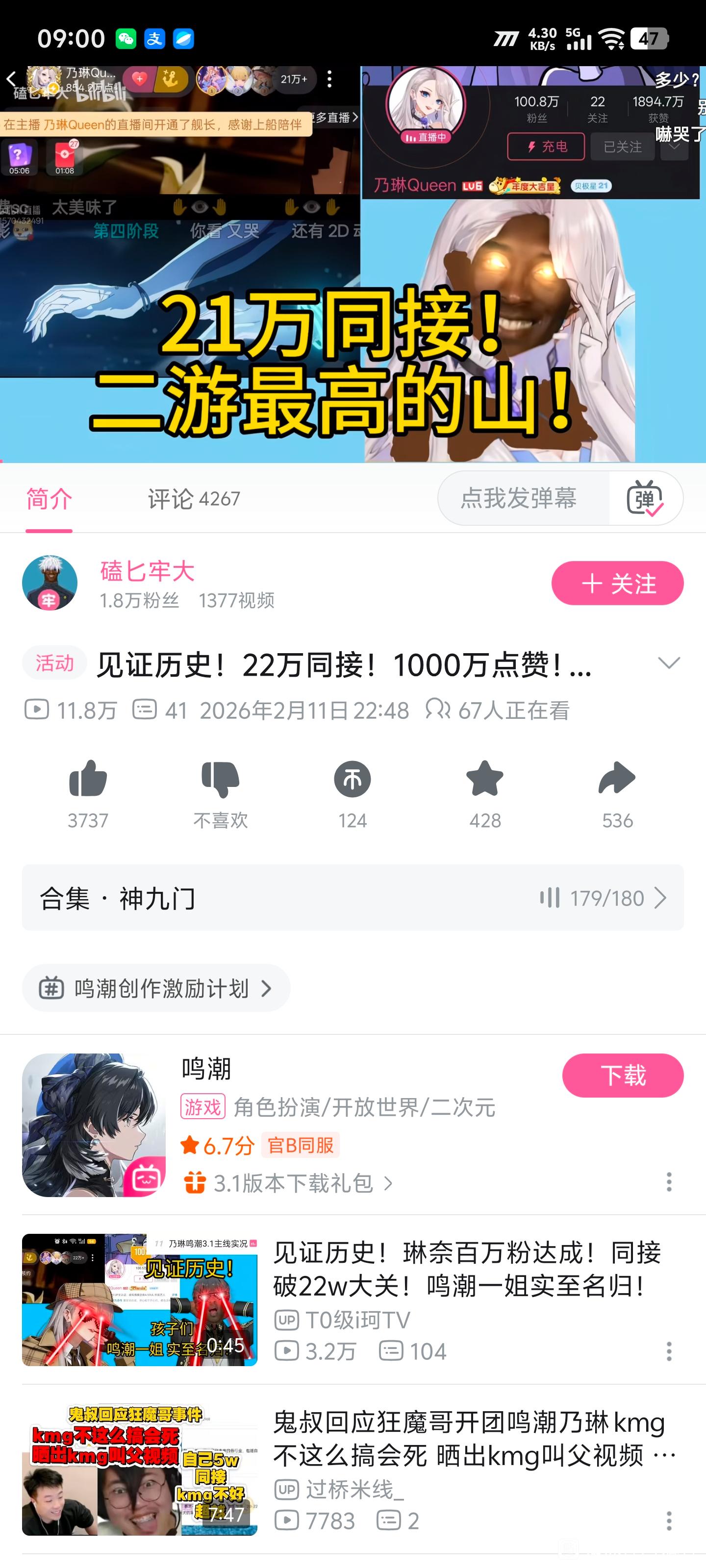Open the 鸣潮创作激励计划 activity chip
Viewport: 706px width, 1568px height.
pyautogui.click(x=155, y=988)
